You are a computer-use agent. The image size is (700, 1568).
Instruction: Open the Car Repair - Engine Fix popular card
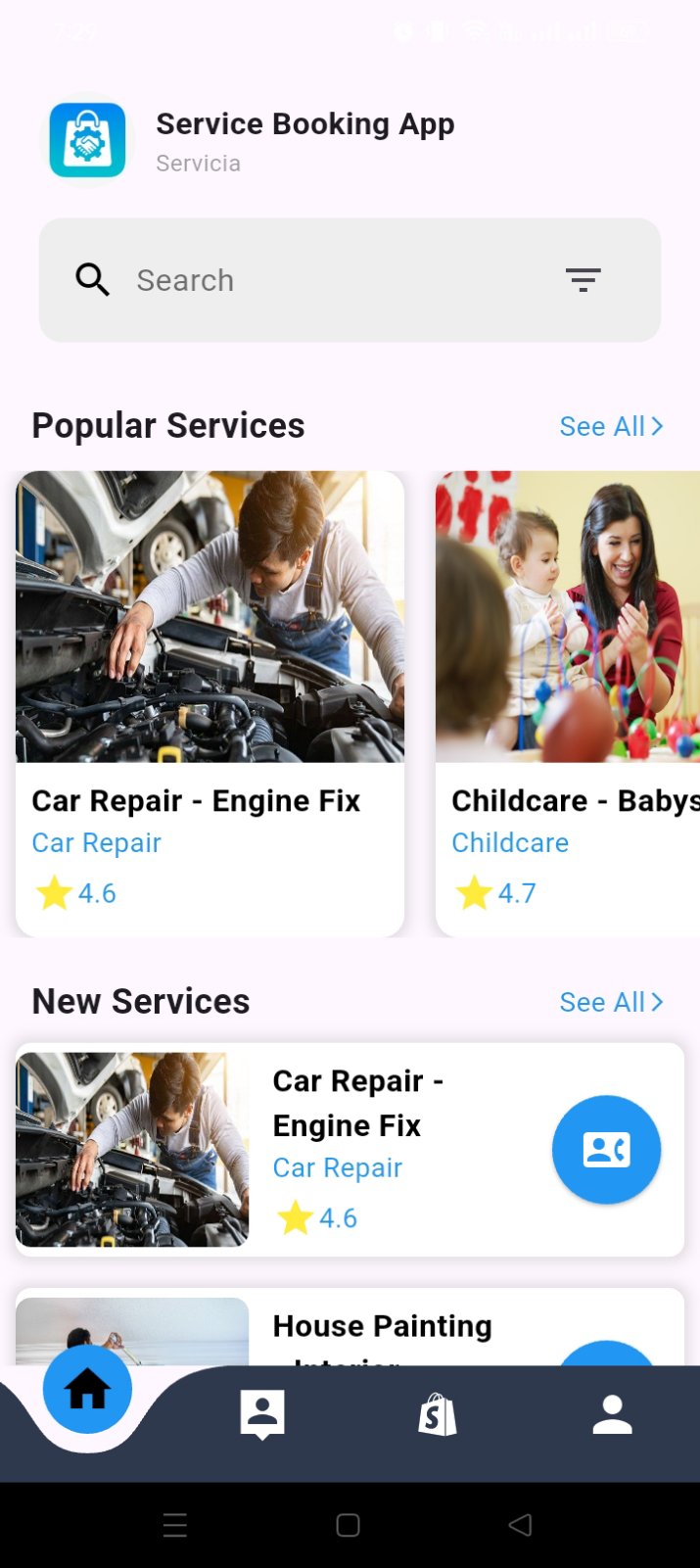pos(210,703)
